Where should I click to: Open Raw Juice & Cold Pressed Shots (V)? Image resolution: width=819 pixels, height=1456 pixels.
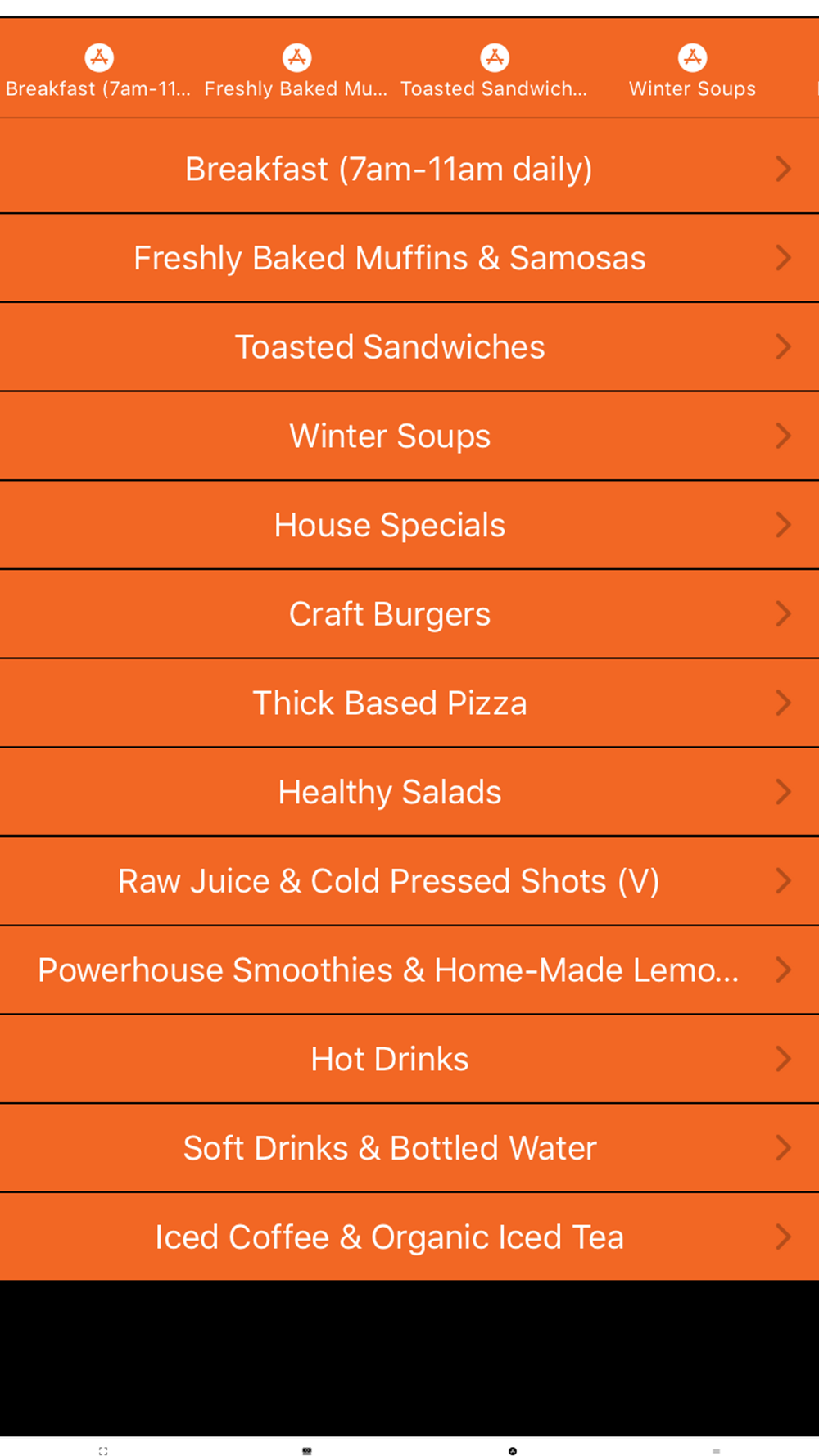coord(409,881)
